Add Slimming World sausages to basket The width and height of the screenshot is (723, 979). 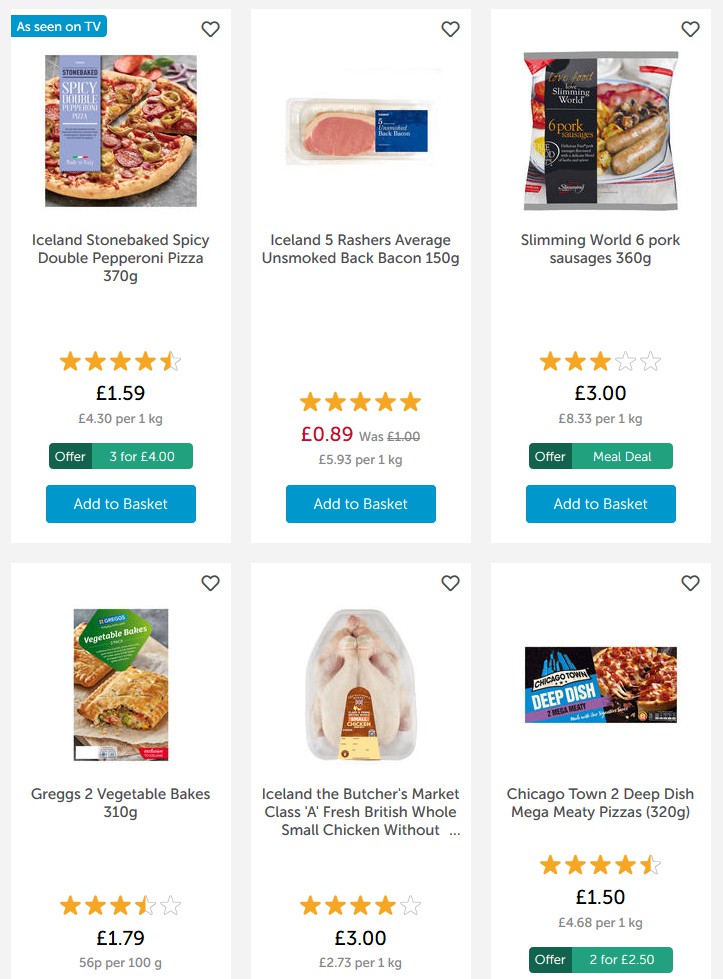tap(600, 504)
